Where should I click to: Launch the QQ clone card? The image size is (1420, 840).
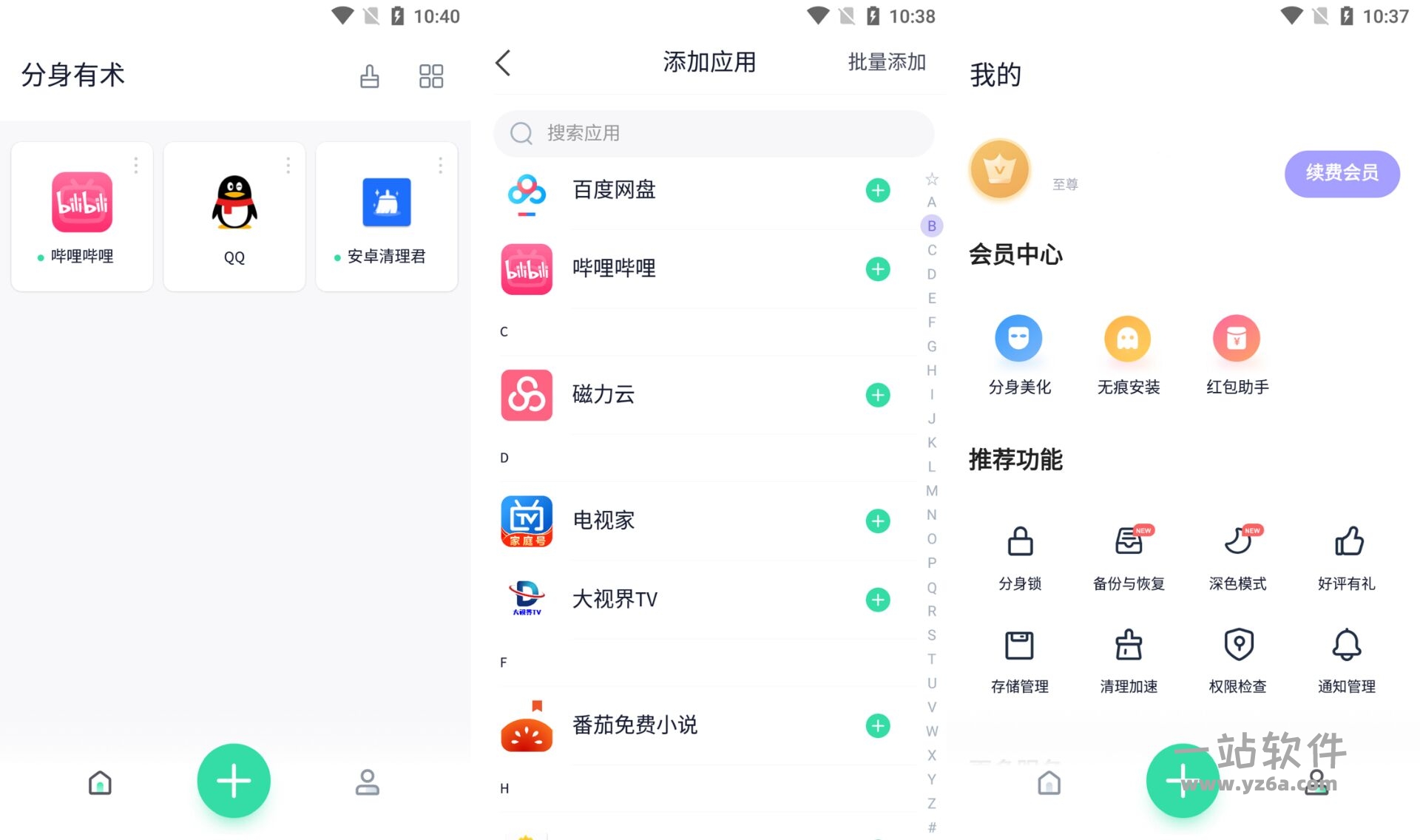coord(234,216)
